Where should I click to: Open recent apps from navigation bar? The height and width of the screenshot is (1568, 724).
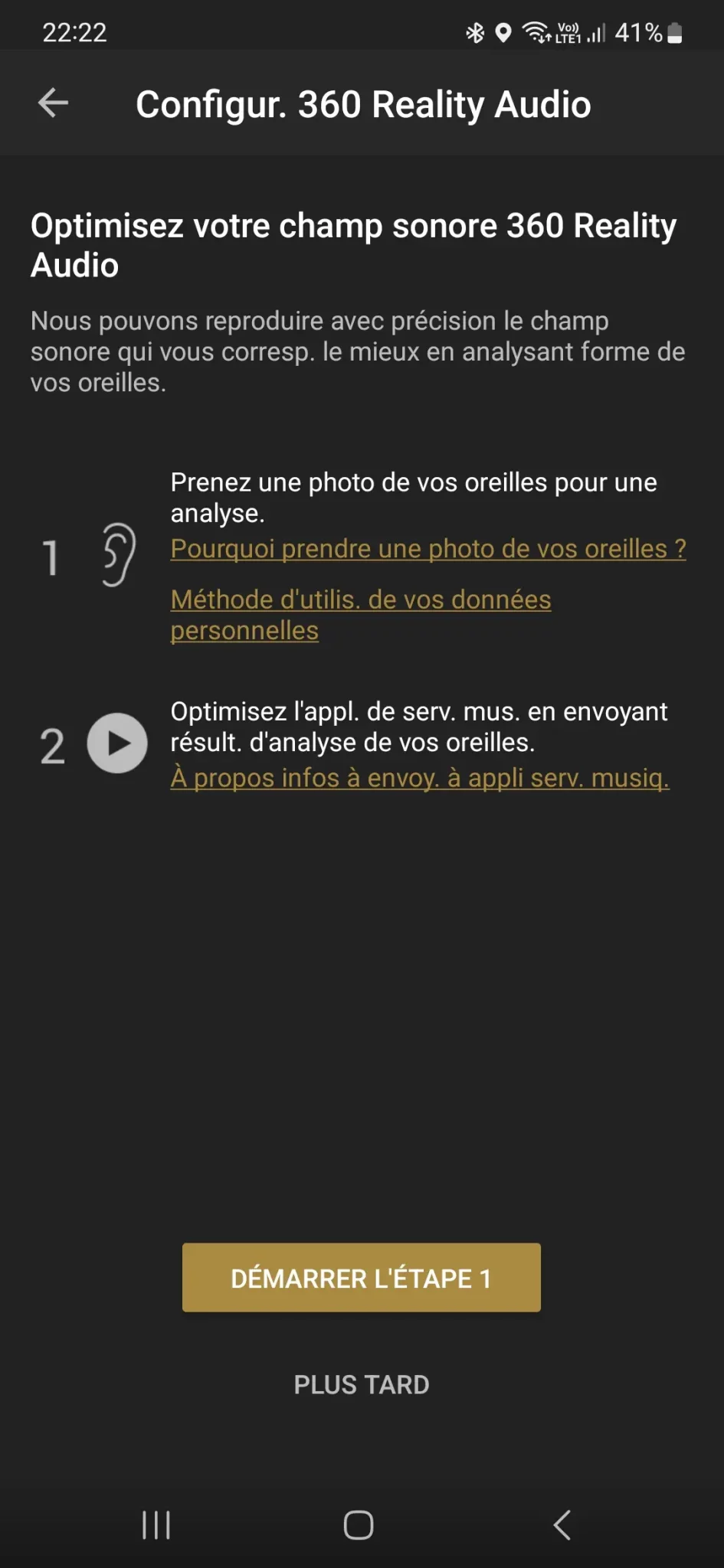156,1524
